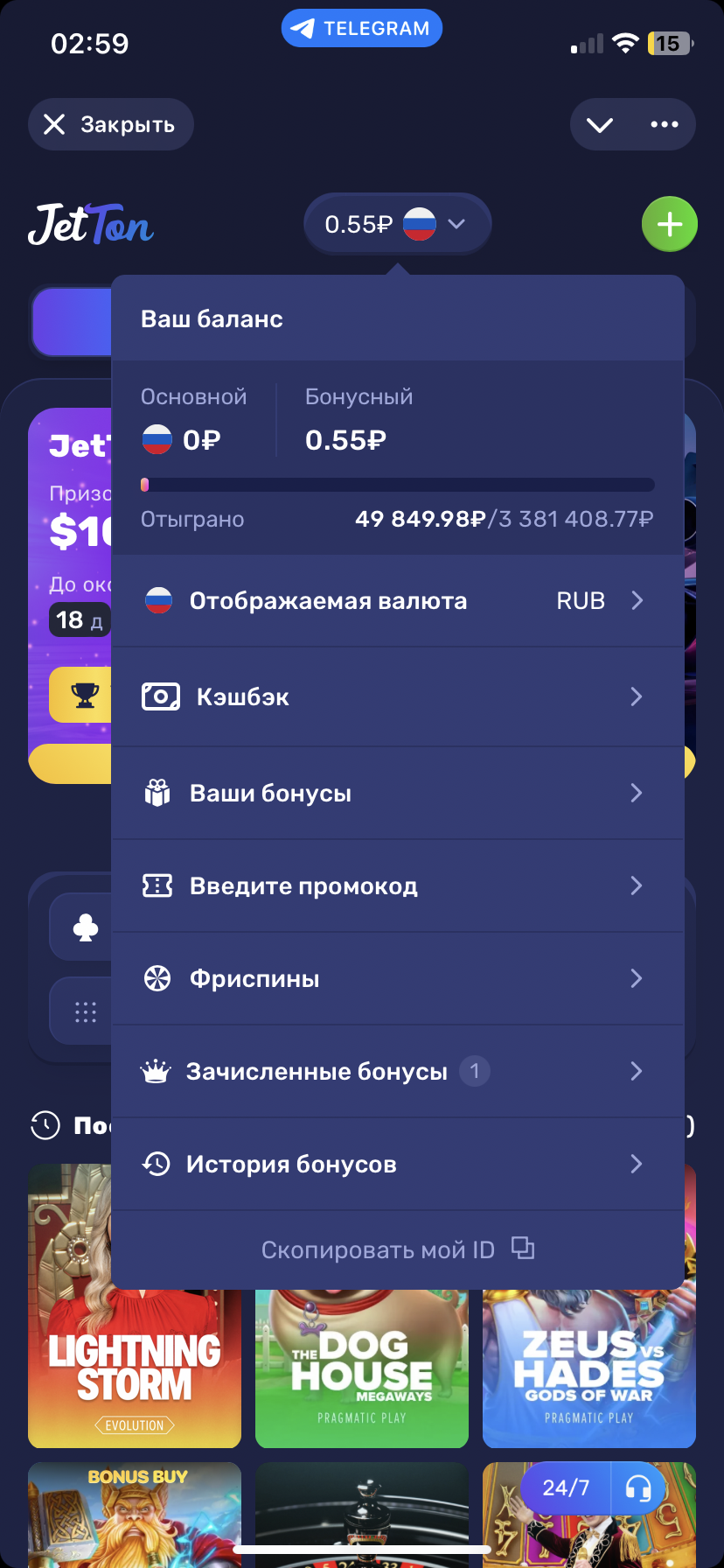Open the Кэшбэк section
The height and width of the screenshot is (1568, 724).
[397, 697]
